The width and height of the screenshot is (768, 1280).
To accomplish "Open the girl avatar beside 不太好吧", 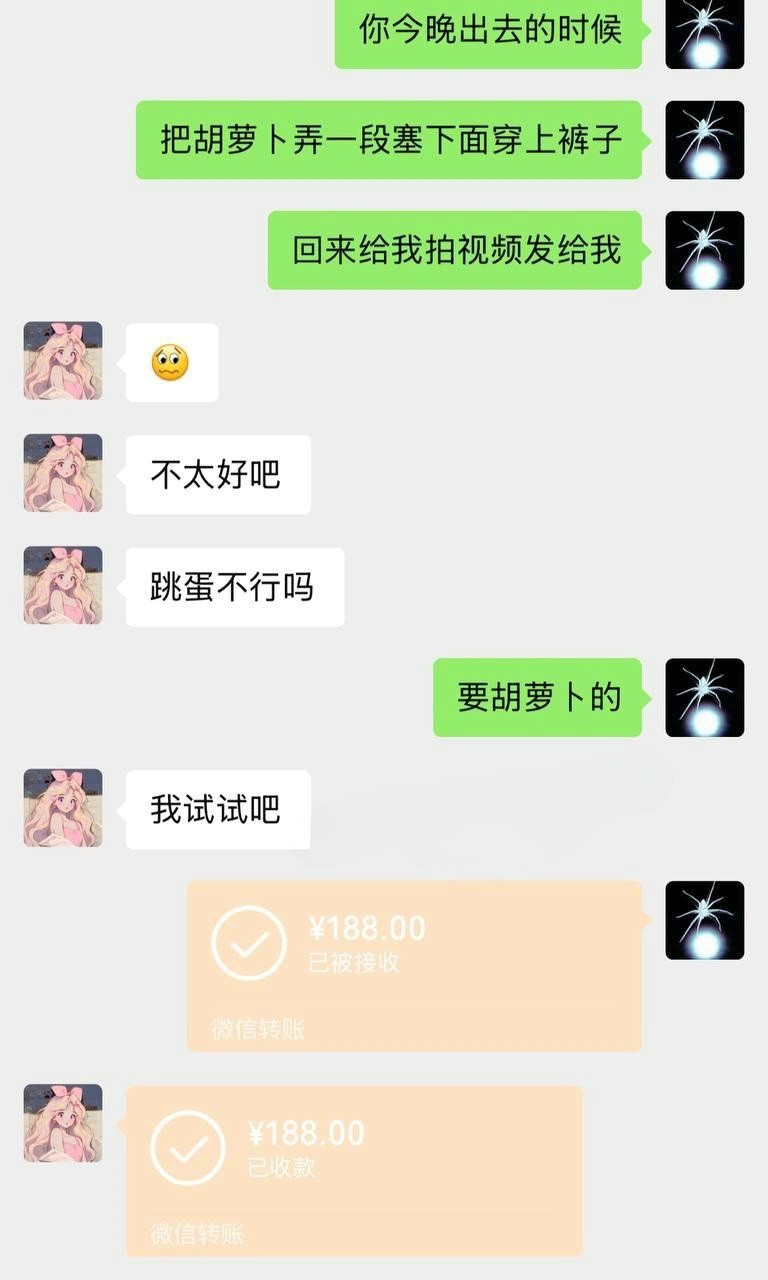I will click(x=63, y=473).
